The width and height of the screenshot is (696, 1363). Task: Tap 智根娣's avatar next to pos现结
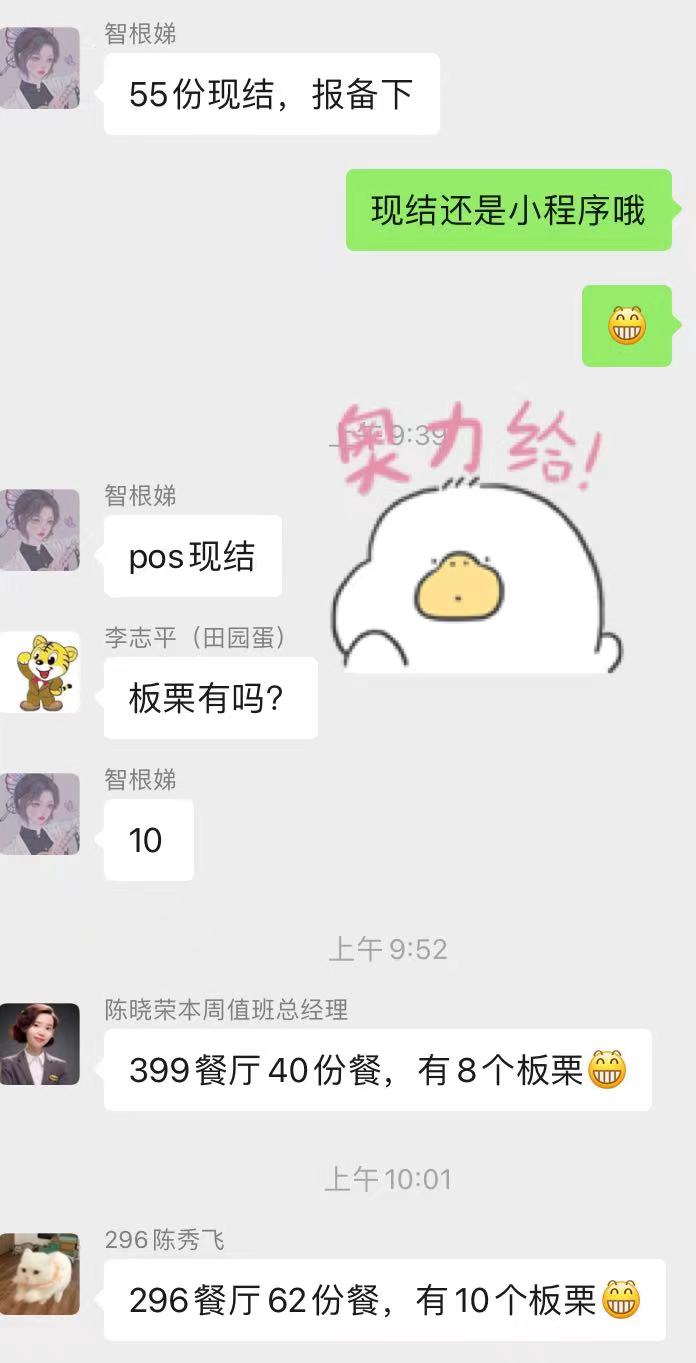(40, 530)
